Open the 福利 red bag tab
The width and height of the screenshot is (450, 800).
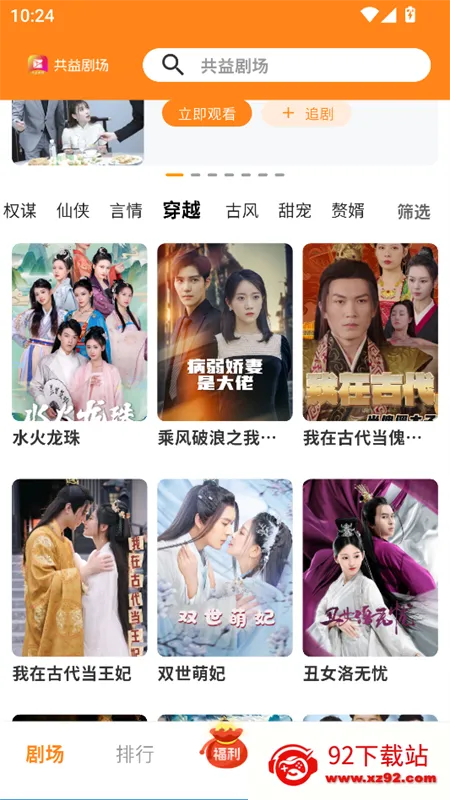(225, 749)
